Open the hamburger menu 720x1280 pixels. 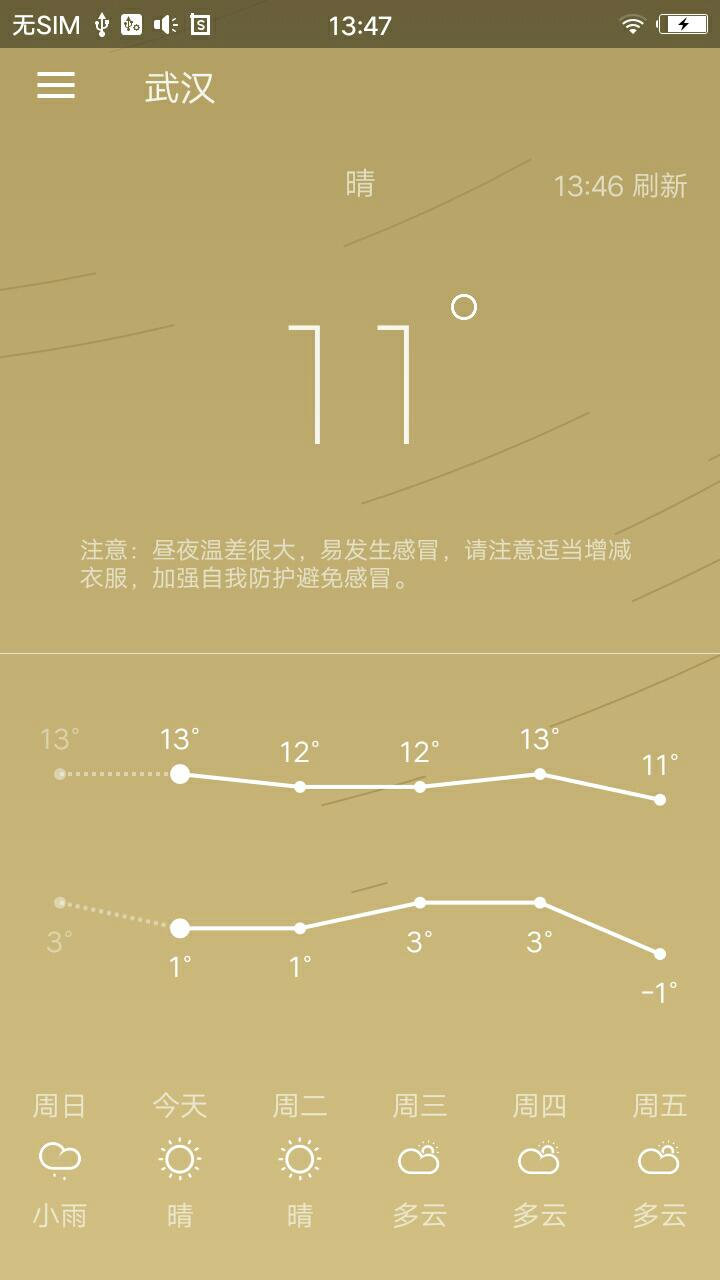pyautogui.click(x=56, y=86)
